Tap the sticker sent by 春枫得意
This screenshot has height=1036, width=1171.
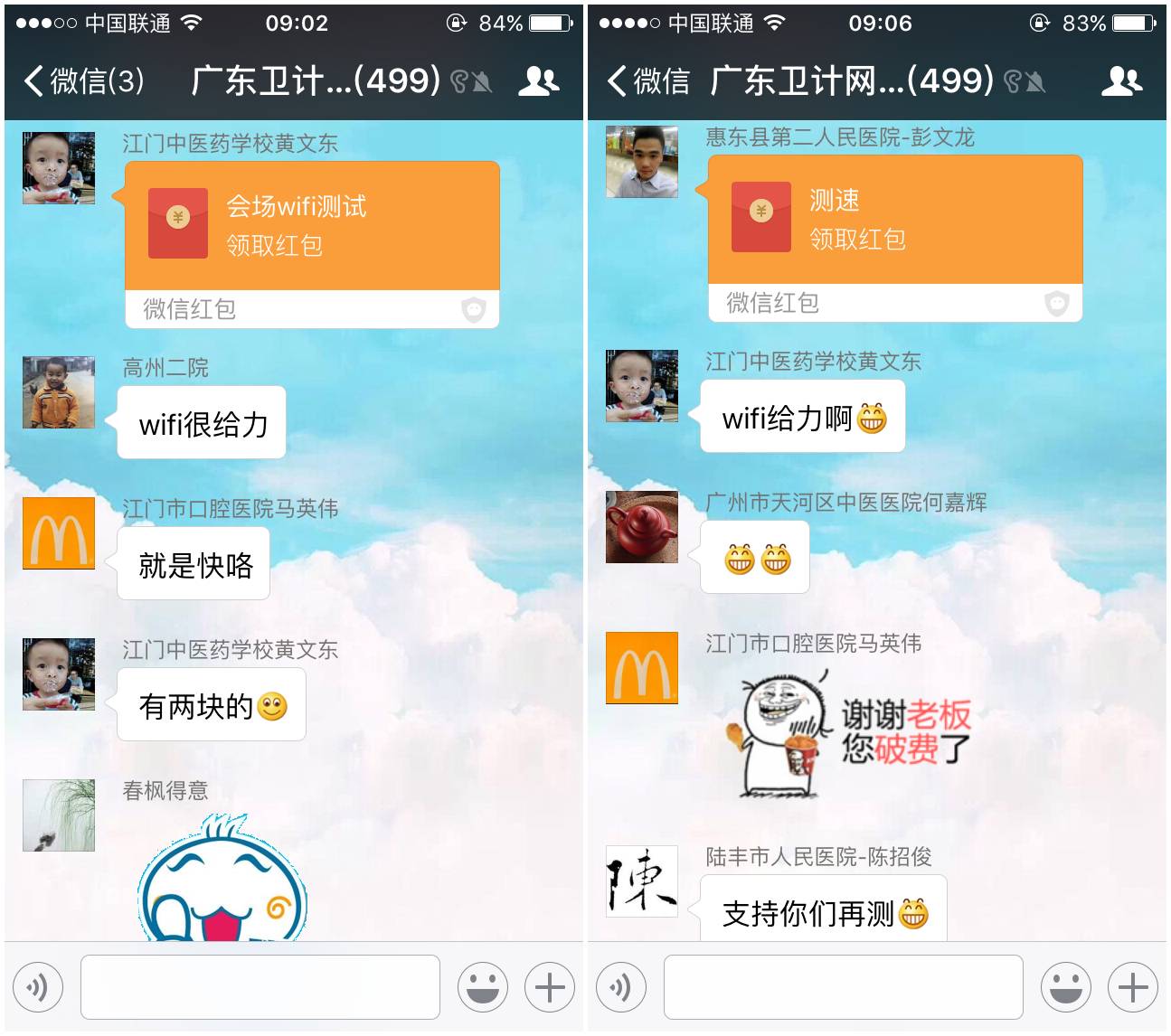pos(222,881)
